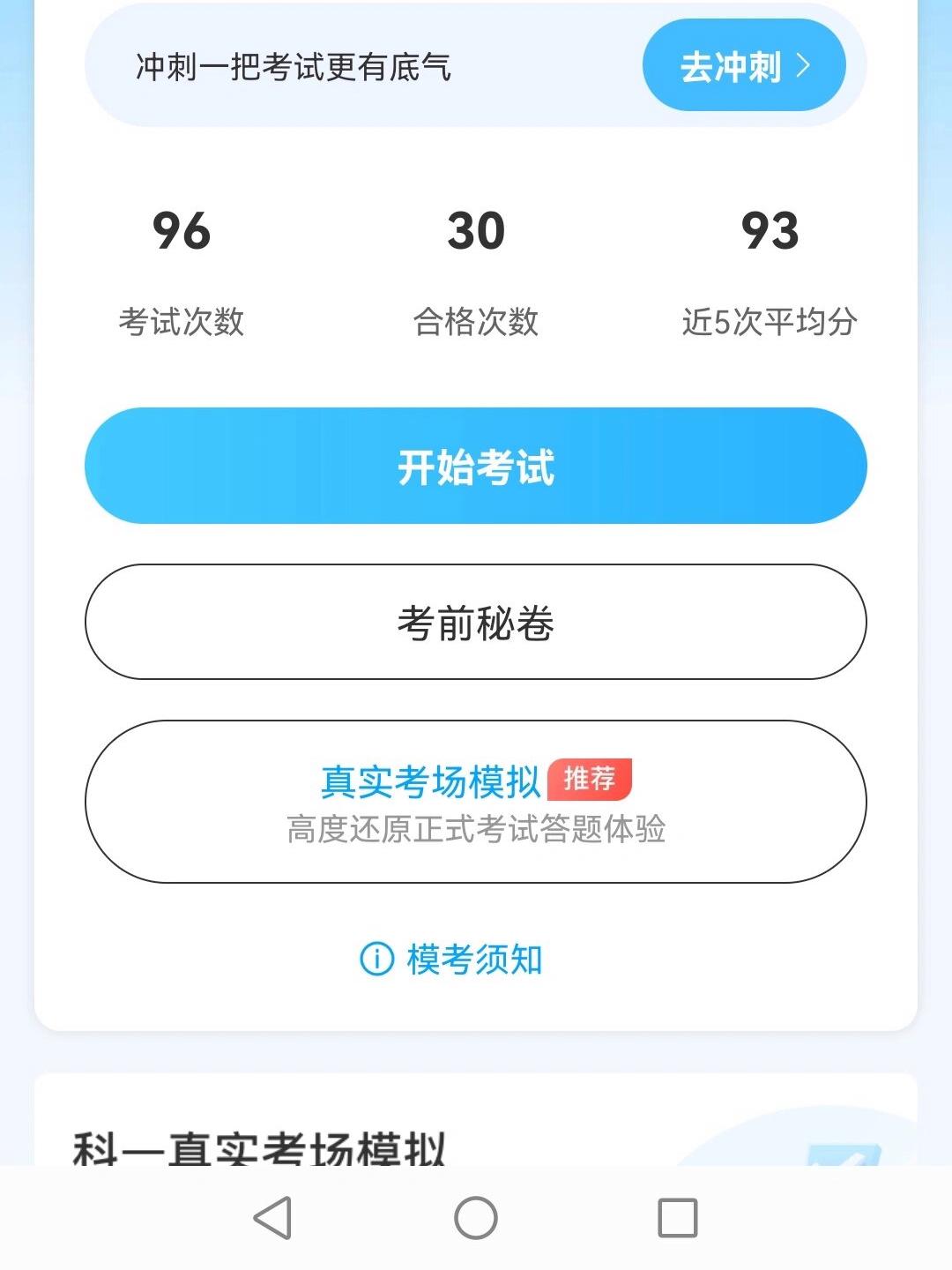Start the exam via 开始考试
This screenshot has width=952, height=1270.
click(x=475, y=465)
